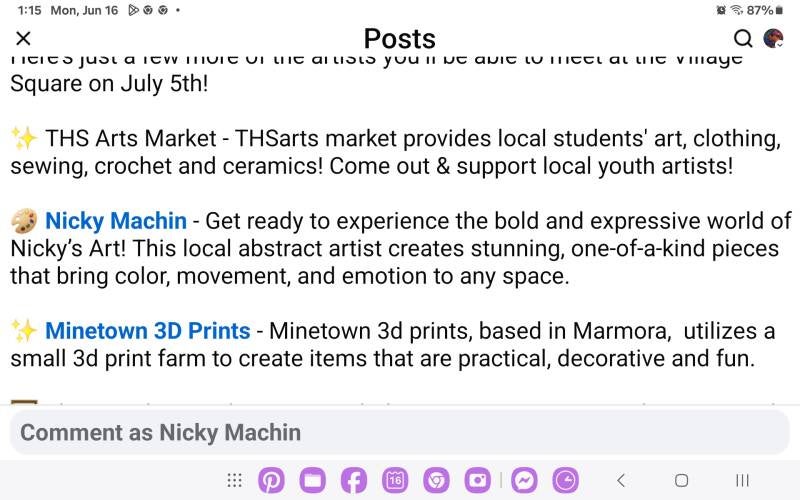The height and width of the screenshot is (500, 800).
Task: Launch Facebook from the taskbar
Action: point(353,481)
